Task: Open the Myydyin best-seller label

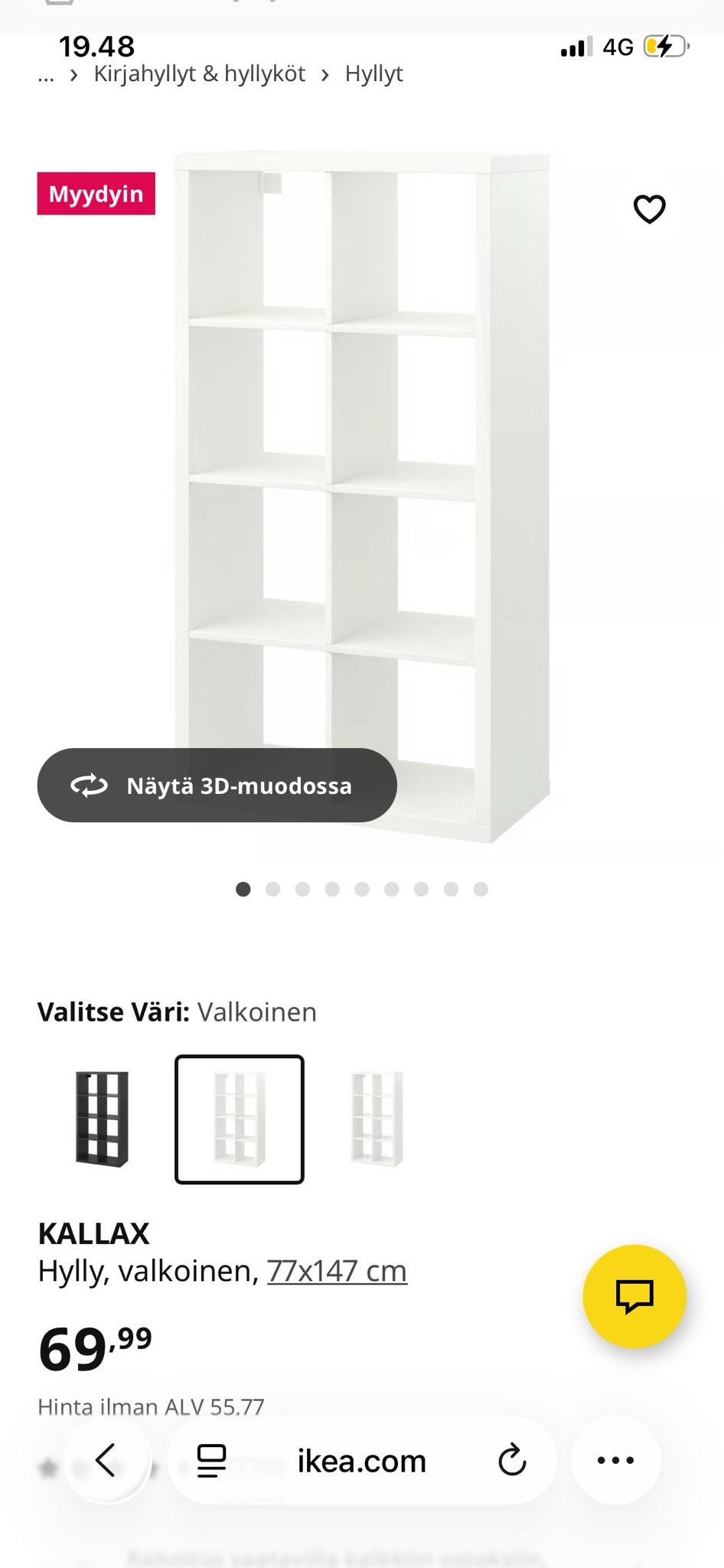Action: tap(96, 193)
